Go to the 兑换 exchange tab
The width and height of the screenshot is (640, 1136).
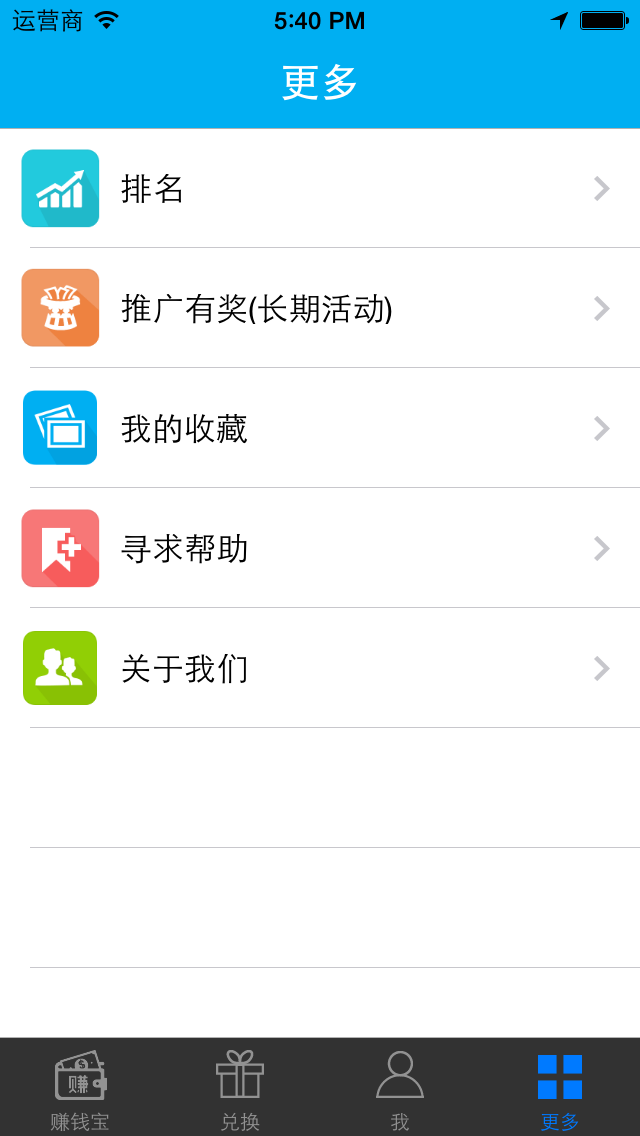[x=240, y=1088]
